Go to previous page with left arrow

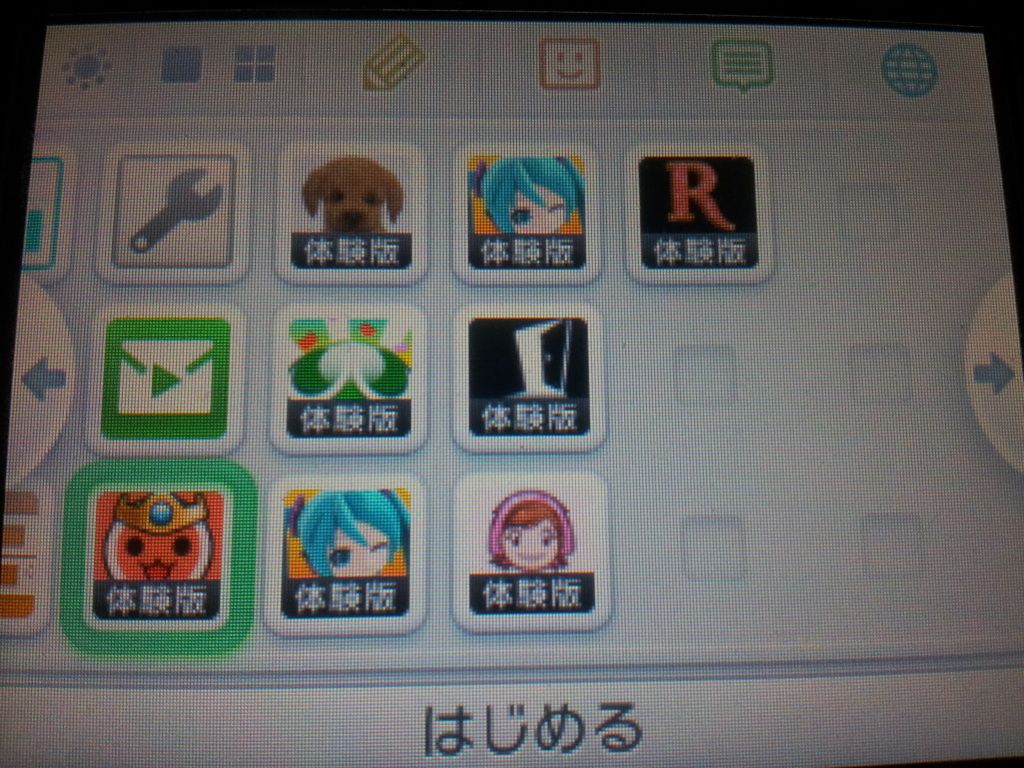coord(42,379)
